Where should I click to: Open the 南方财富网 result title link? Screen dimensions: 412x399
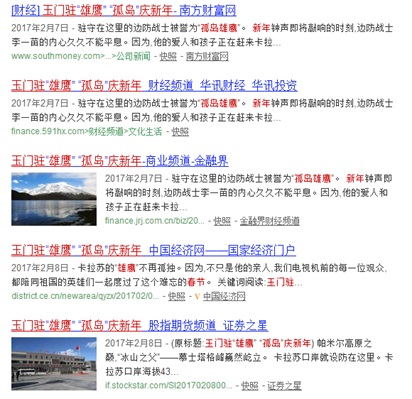click(124, 11)
